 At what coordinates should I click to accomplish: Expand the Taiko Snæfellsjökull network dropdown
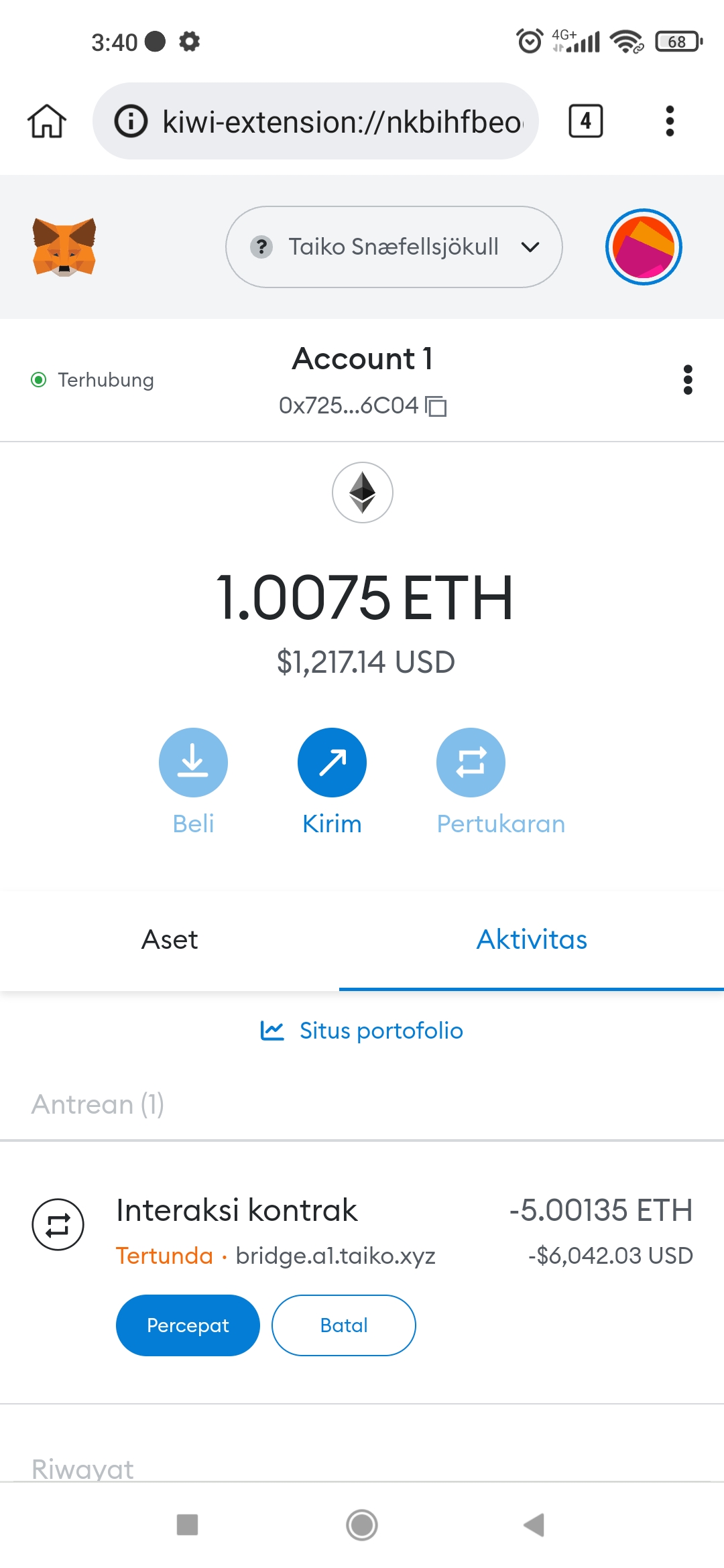pyautogui.click(x=394, y=247)
